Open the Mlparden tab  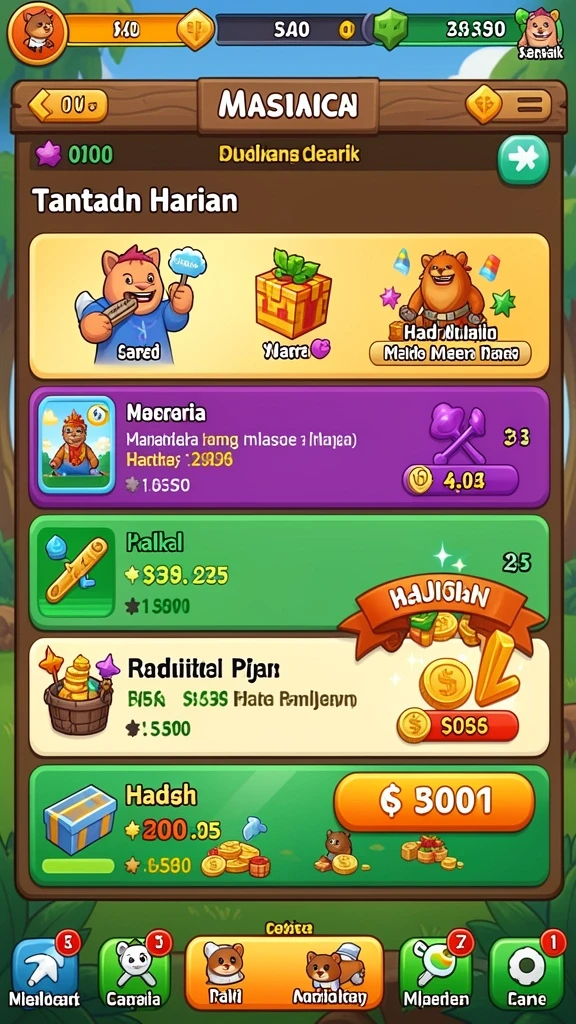click(435, 972)
